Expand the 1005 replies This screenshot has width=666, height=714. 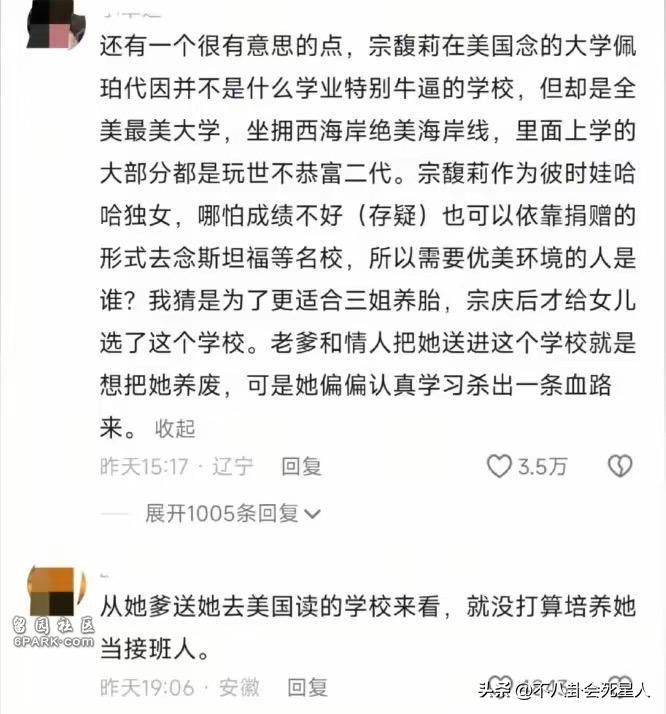pyautogui.click(x=232, y=513)
